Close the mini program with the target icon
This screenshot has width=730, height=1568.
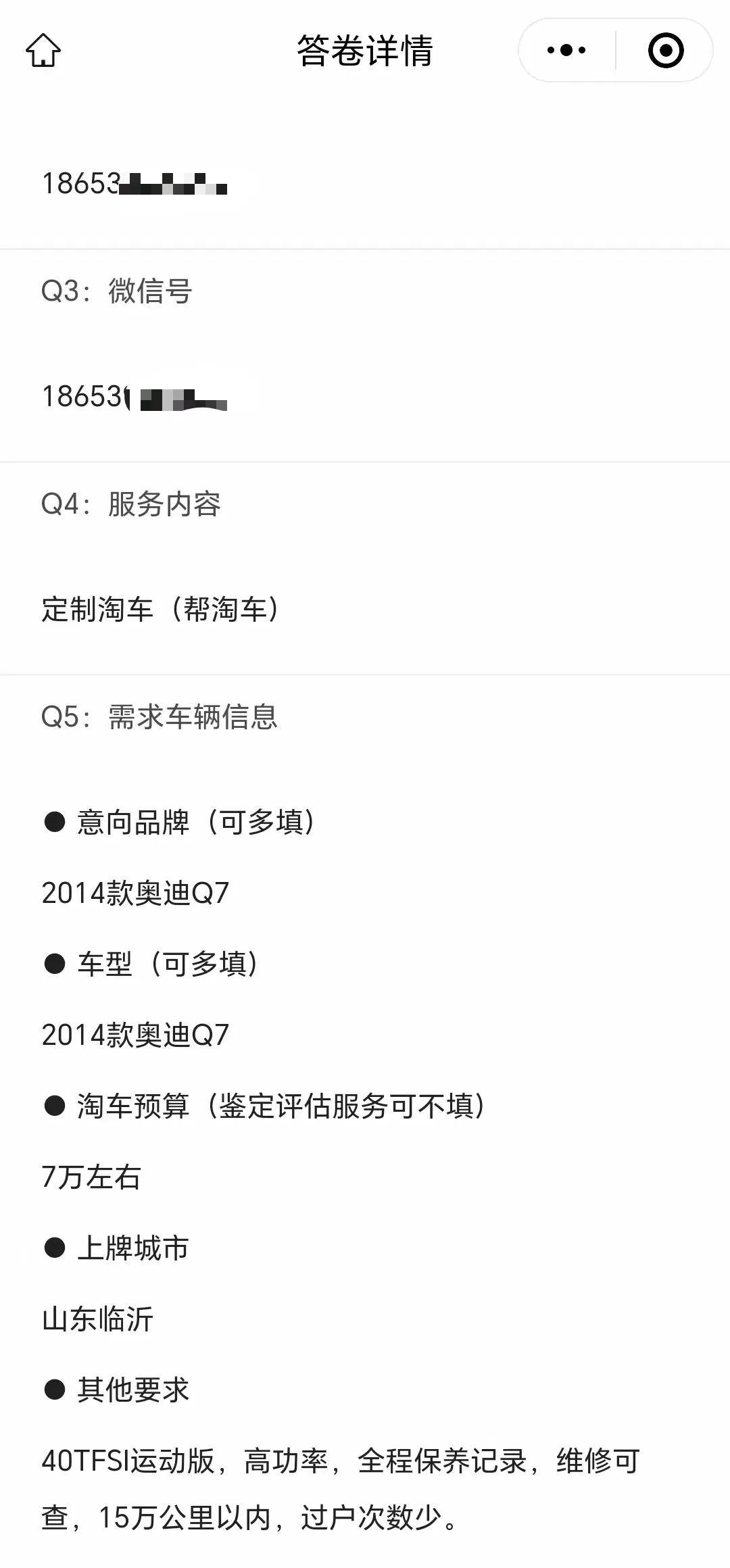coord(666,51)
